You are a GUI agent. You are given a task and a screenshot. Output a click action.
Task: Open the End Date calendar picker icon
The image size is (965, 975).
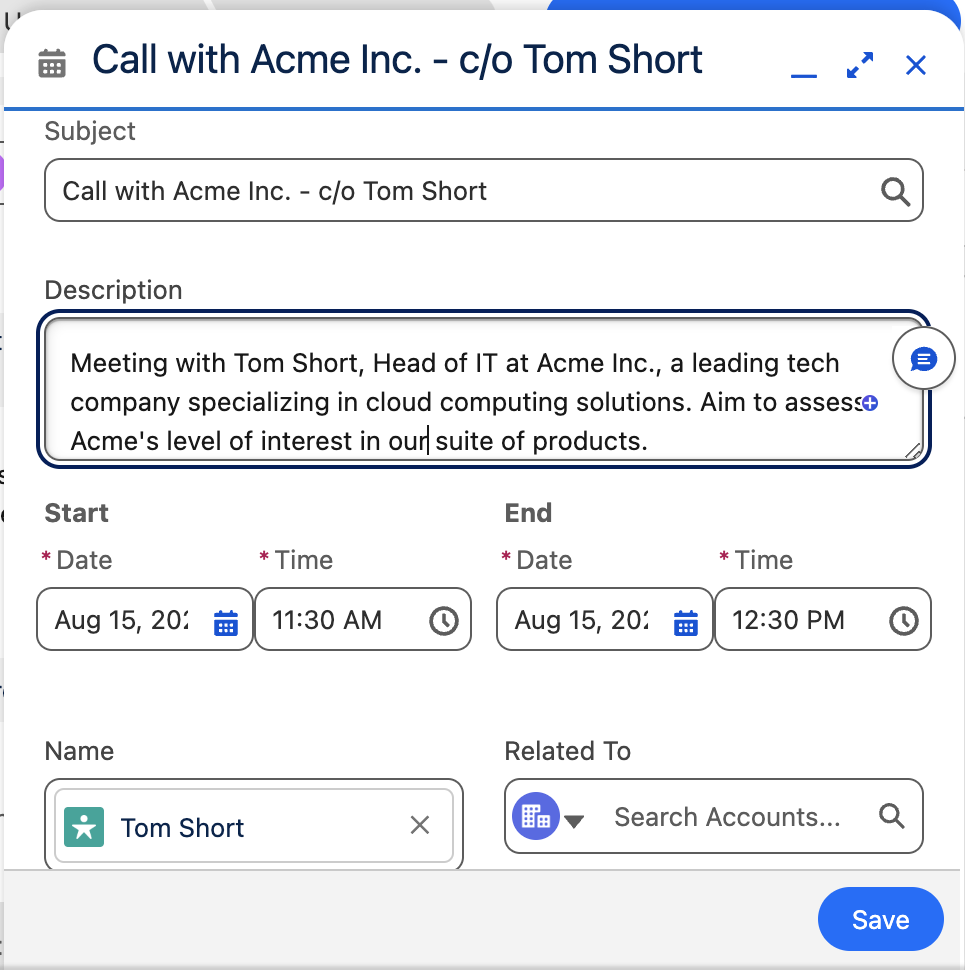click(x=686, y=622)
